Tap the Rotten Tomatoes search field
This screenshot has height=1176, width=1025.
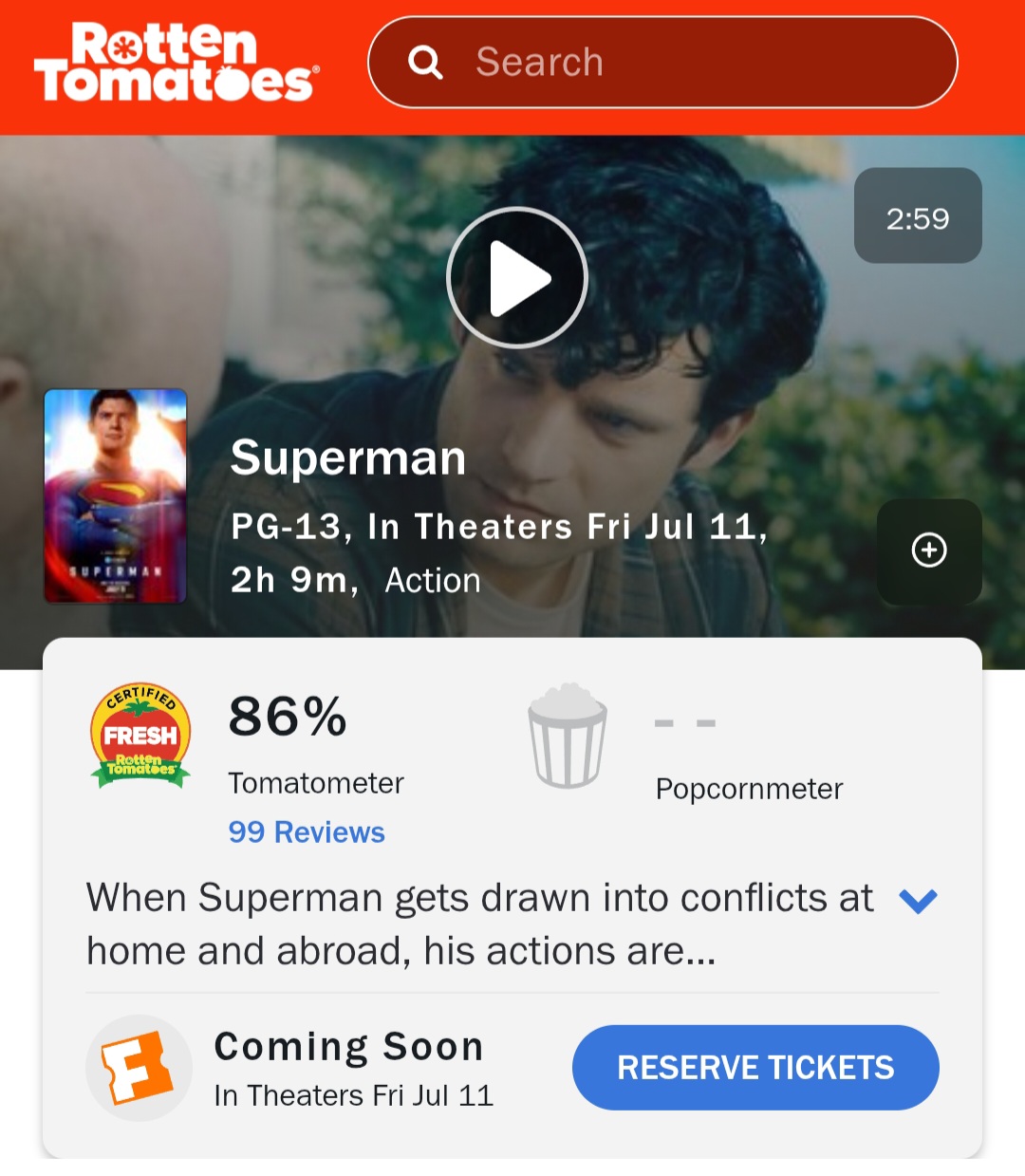pos(662,63)
